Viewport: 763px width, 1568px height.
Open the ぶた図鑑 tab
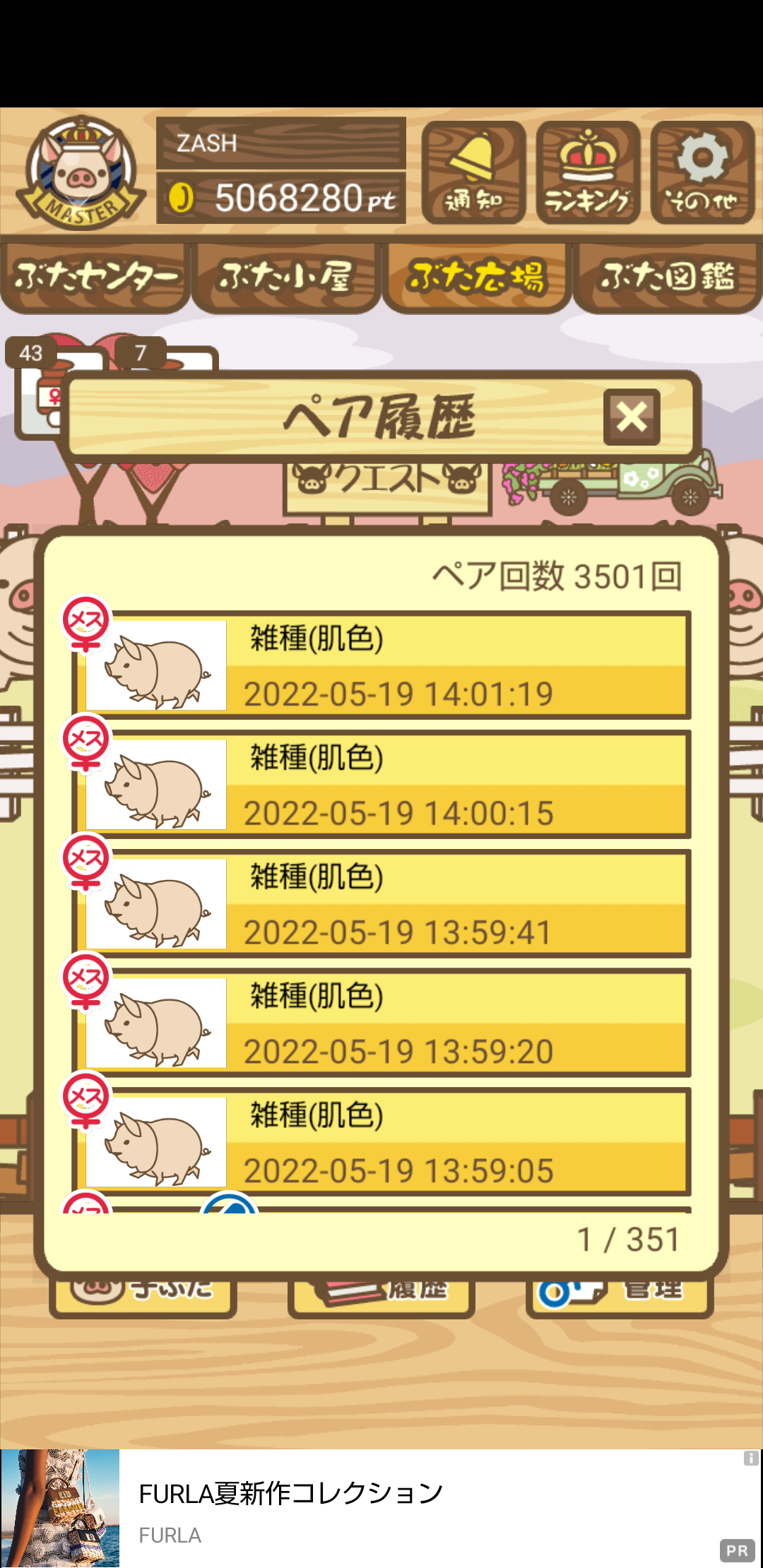click(x=668, y=278)
